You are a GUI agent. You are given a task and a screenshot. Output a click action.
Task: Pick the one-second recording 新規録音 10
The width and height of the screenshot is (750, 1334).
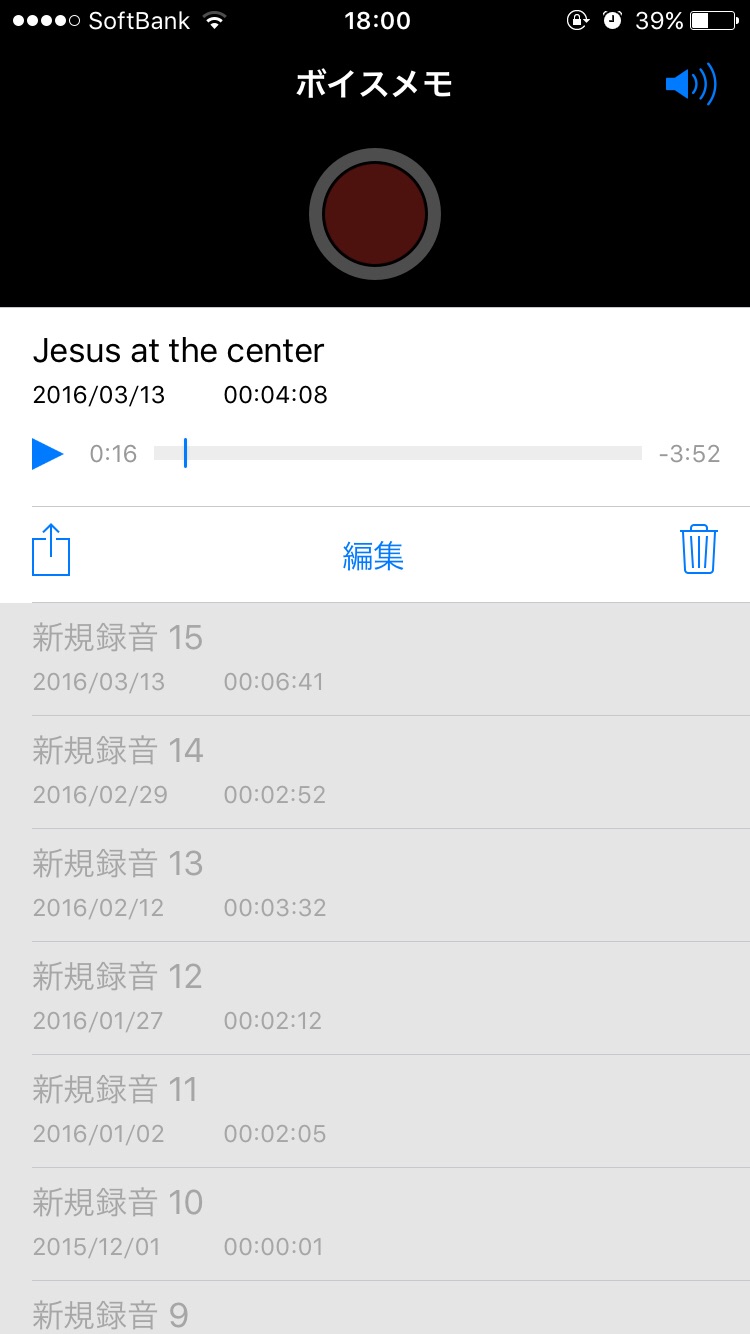[375, 1223]
